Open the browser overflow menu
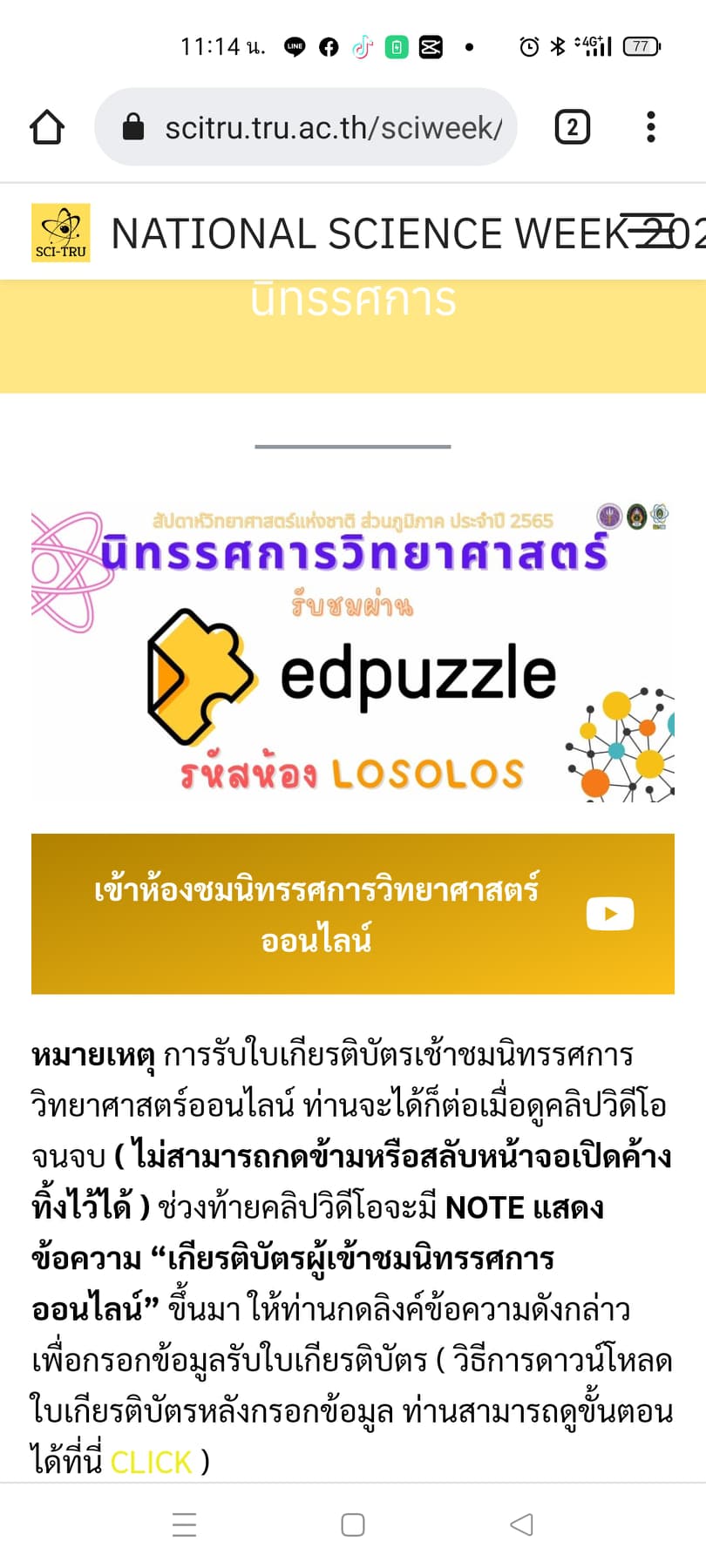The width and height of the screenshot is (706, 1568). (x=650, y=127)
